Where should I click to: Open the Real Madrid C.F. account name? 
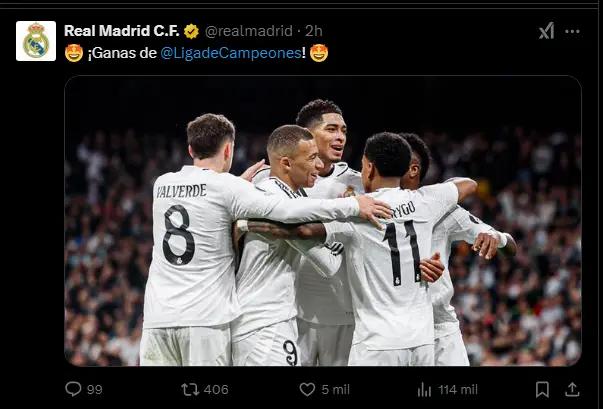tap(121, 31)
